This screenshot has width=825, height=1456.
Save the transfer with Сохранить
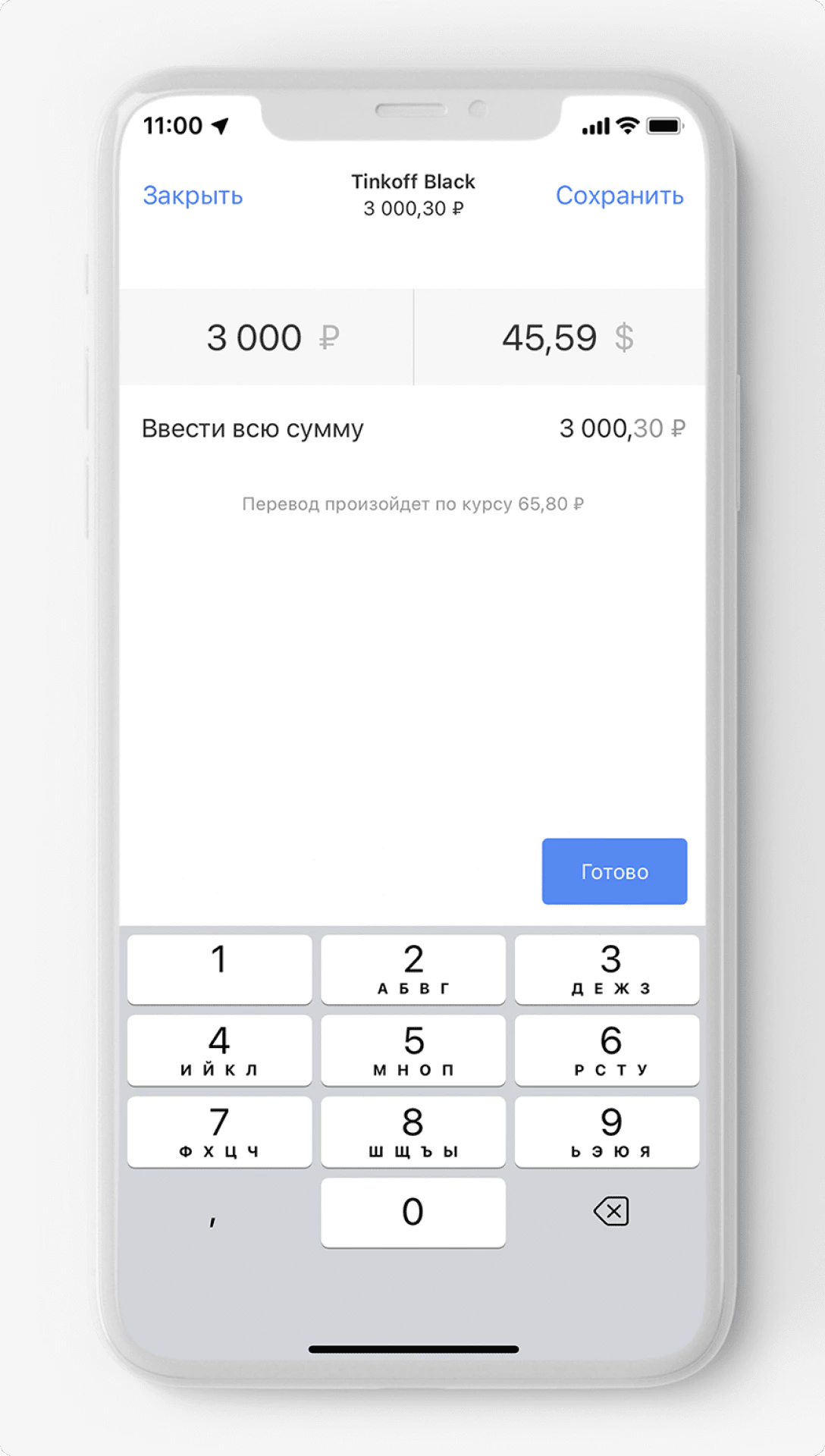click(619, 196)
